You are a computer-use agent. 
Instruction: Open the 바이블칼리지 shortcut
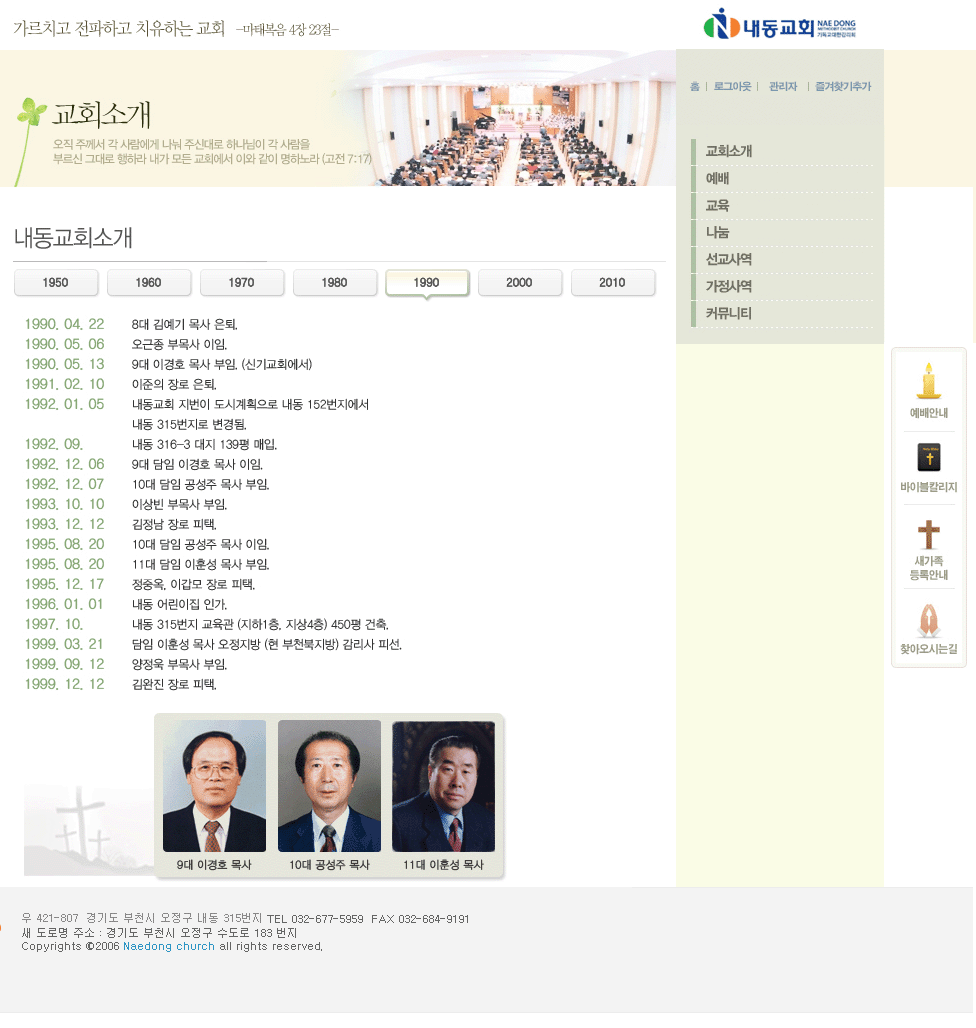pos(929,468)
